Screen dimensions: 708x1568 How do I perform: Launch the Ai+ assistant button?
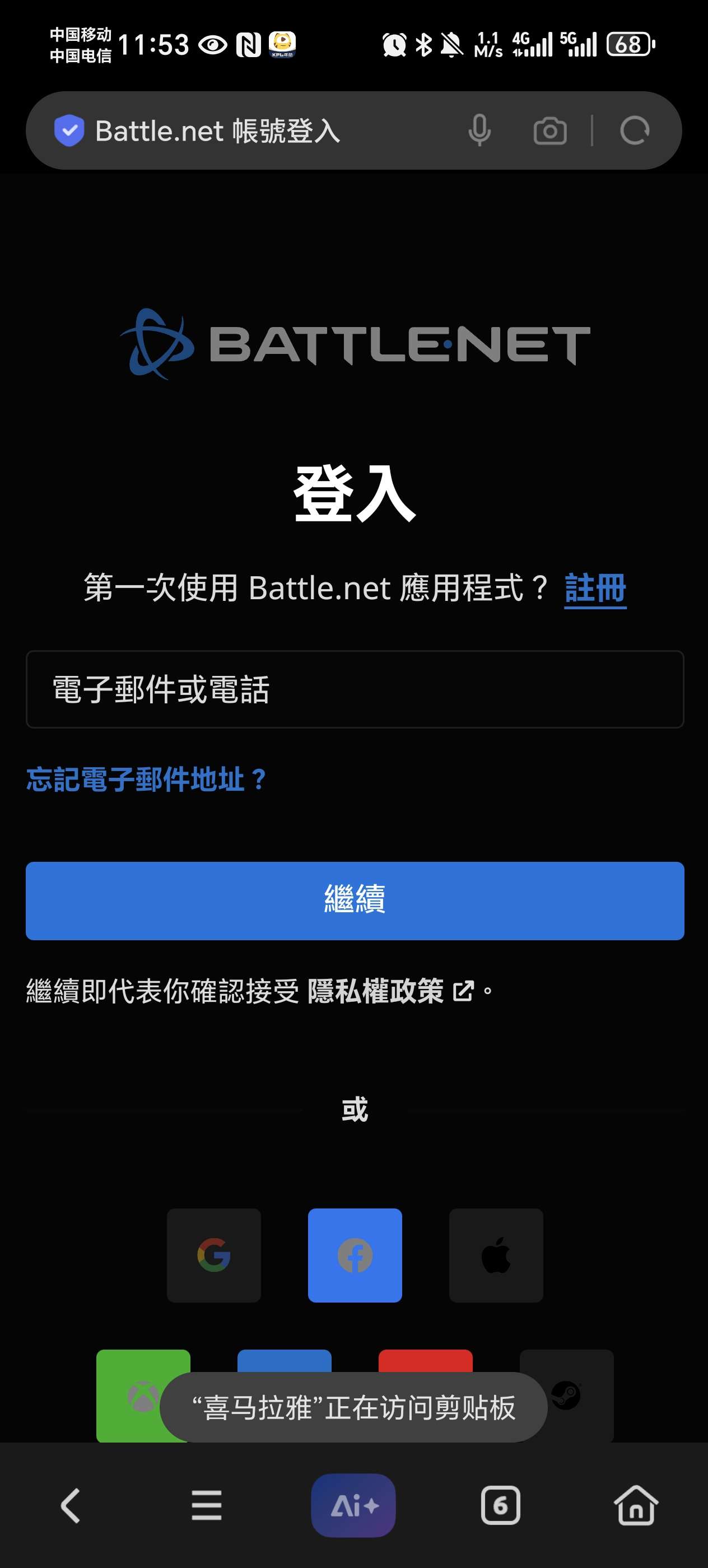(x=353, y=1505)
